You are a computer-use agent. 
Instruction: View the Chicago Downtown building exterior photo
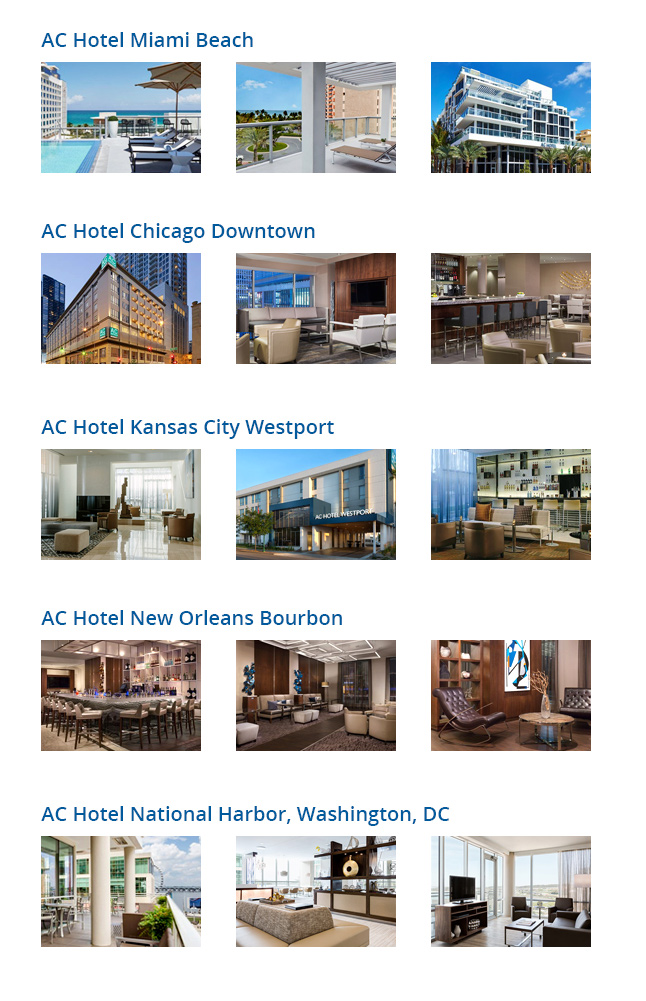121,308
